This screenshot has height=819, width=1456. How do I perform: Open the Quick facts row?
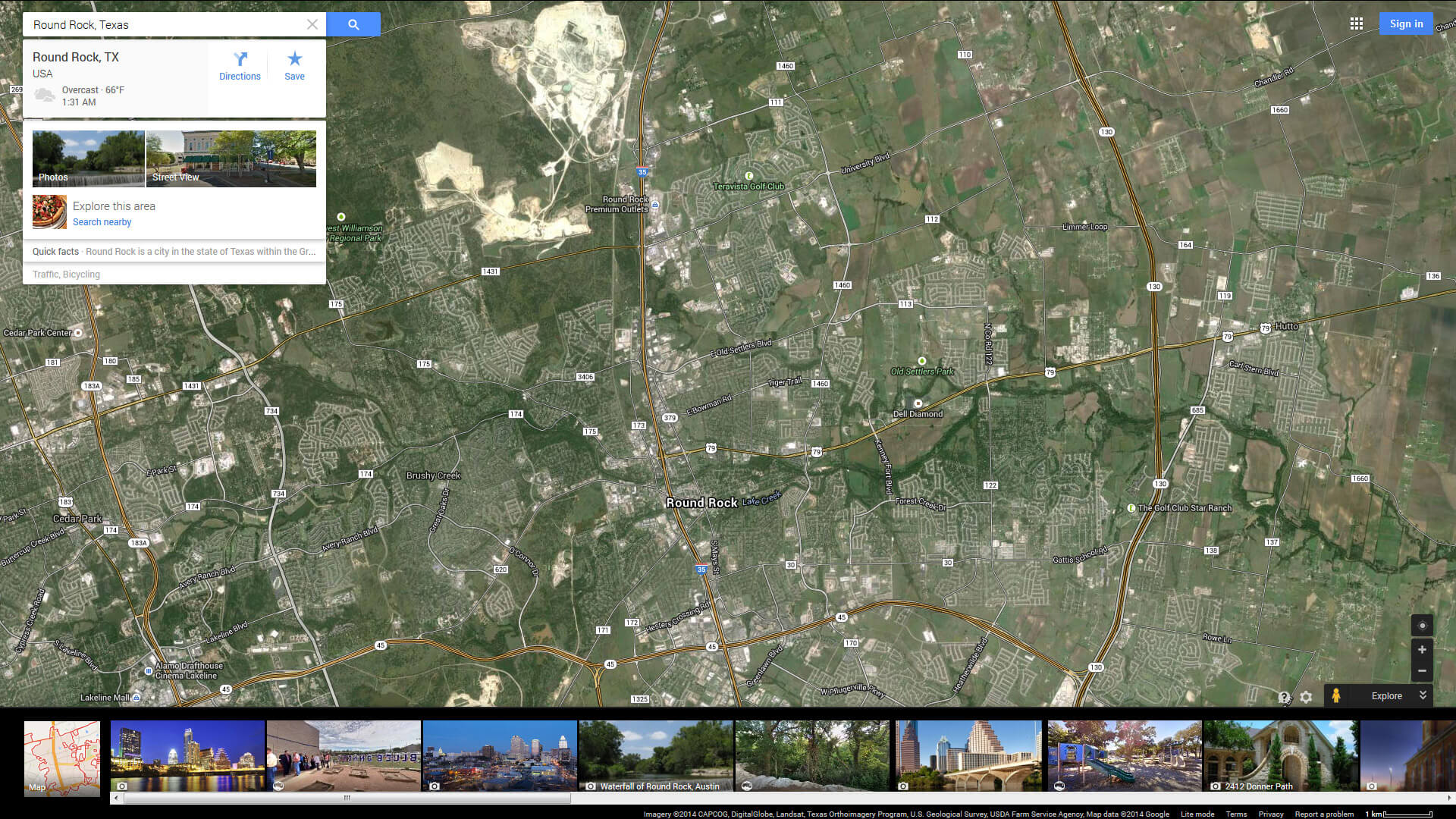(174, 252)
